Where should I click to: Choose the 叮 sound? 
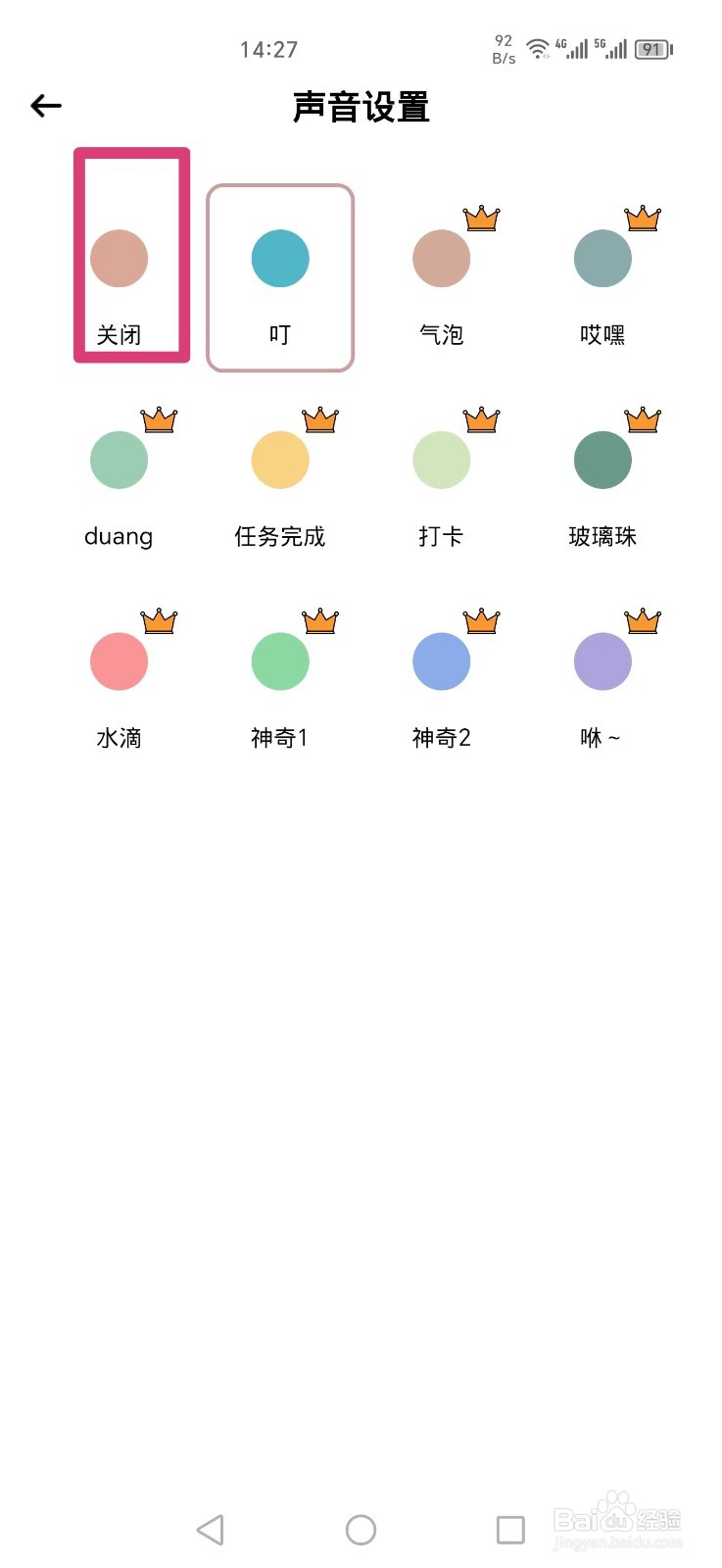coord(280,260)
